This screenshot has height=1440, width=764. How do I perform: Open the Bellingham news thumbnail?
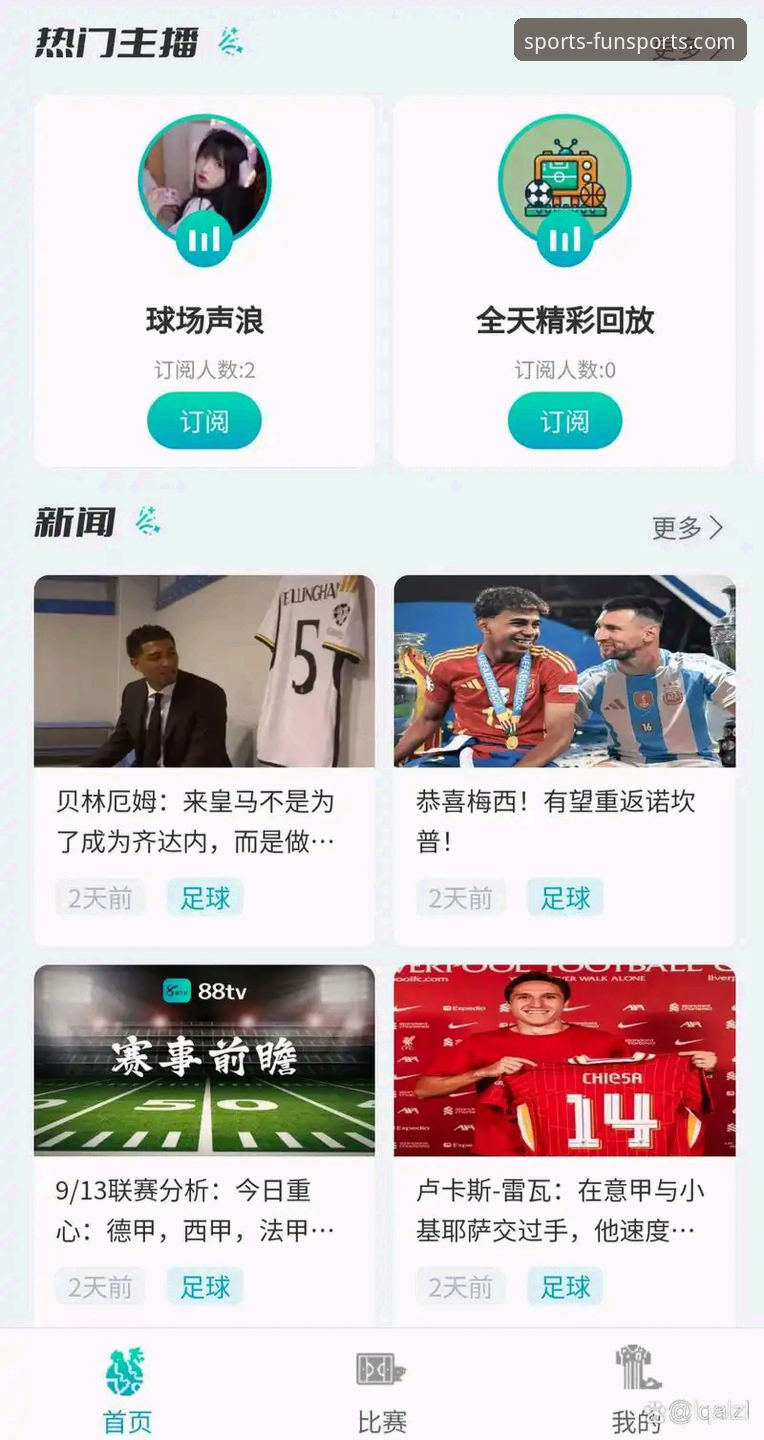(204, 672)
